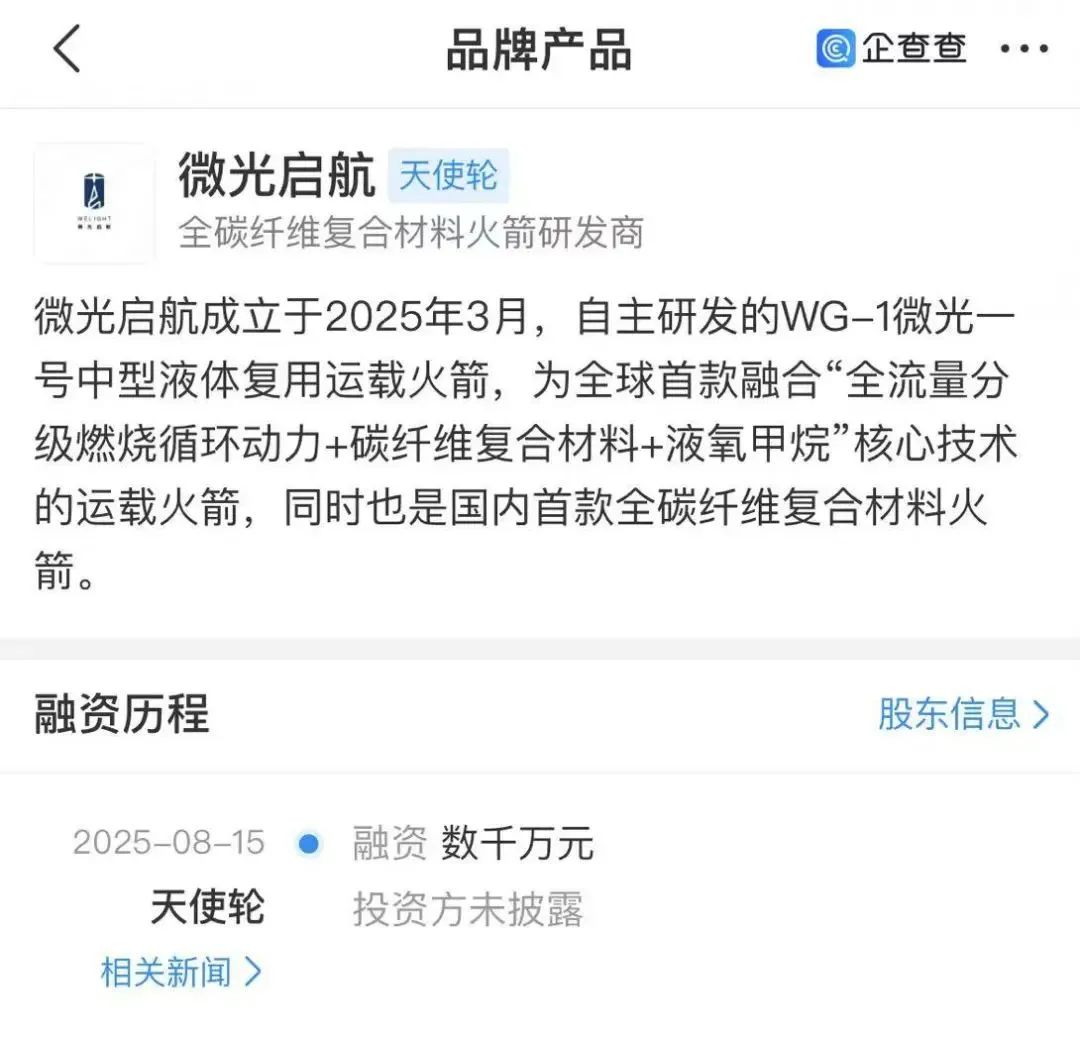View 相关新闻 for the funding round
The width and height of the screenshot is (1080, 1042).
pyautogui.click(x=181, y=971)
